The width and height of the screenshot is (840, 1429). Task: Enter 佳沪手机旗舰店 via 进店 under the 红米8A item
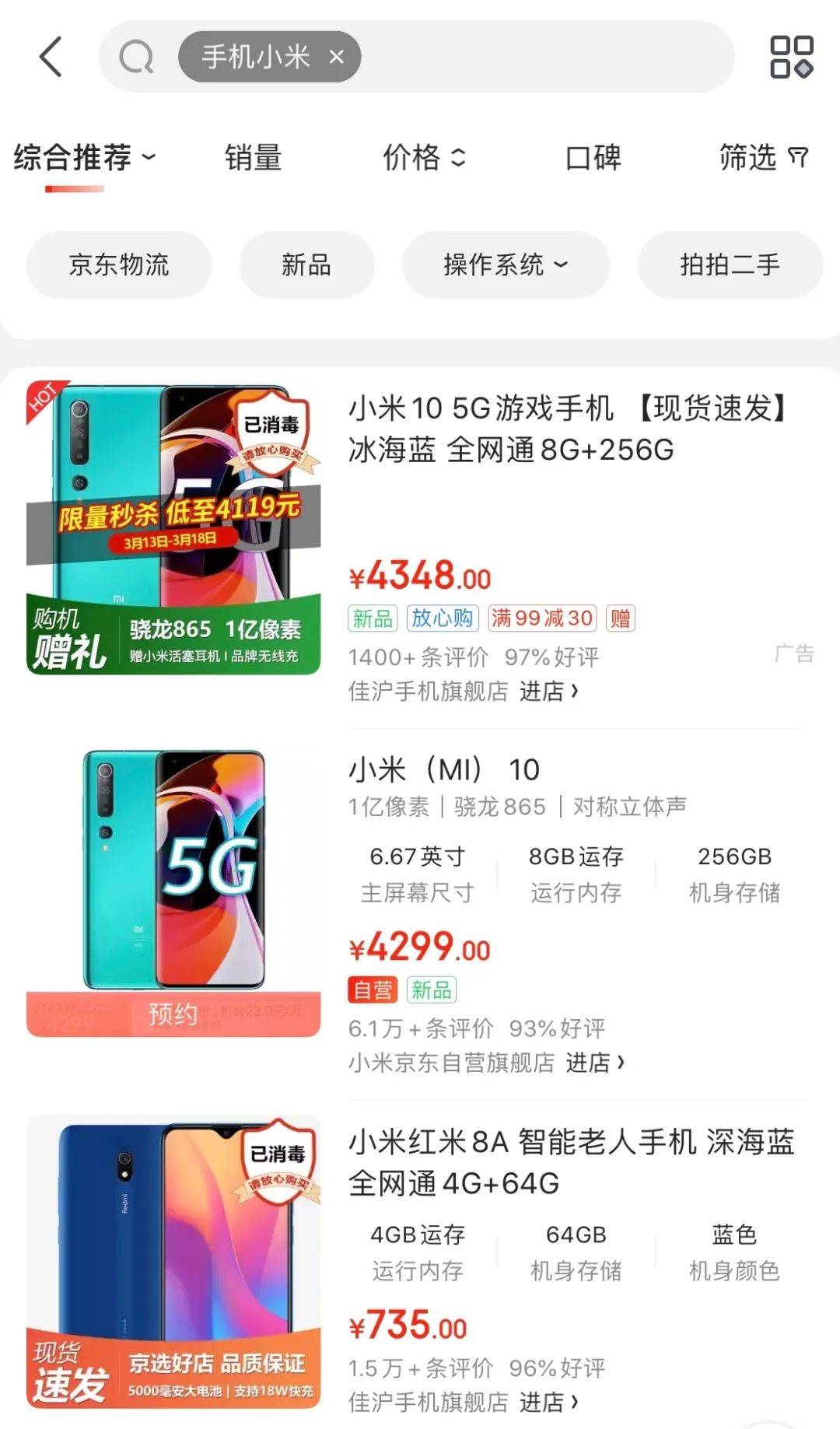[548, 1402]
